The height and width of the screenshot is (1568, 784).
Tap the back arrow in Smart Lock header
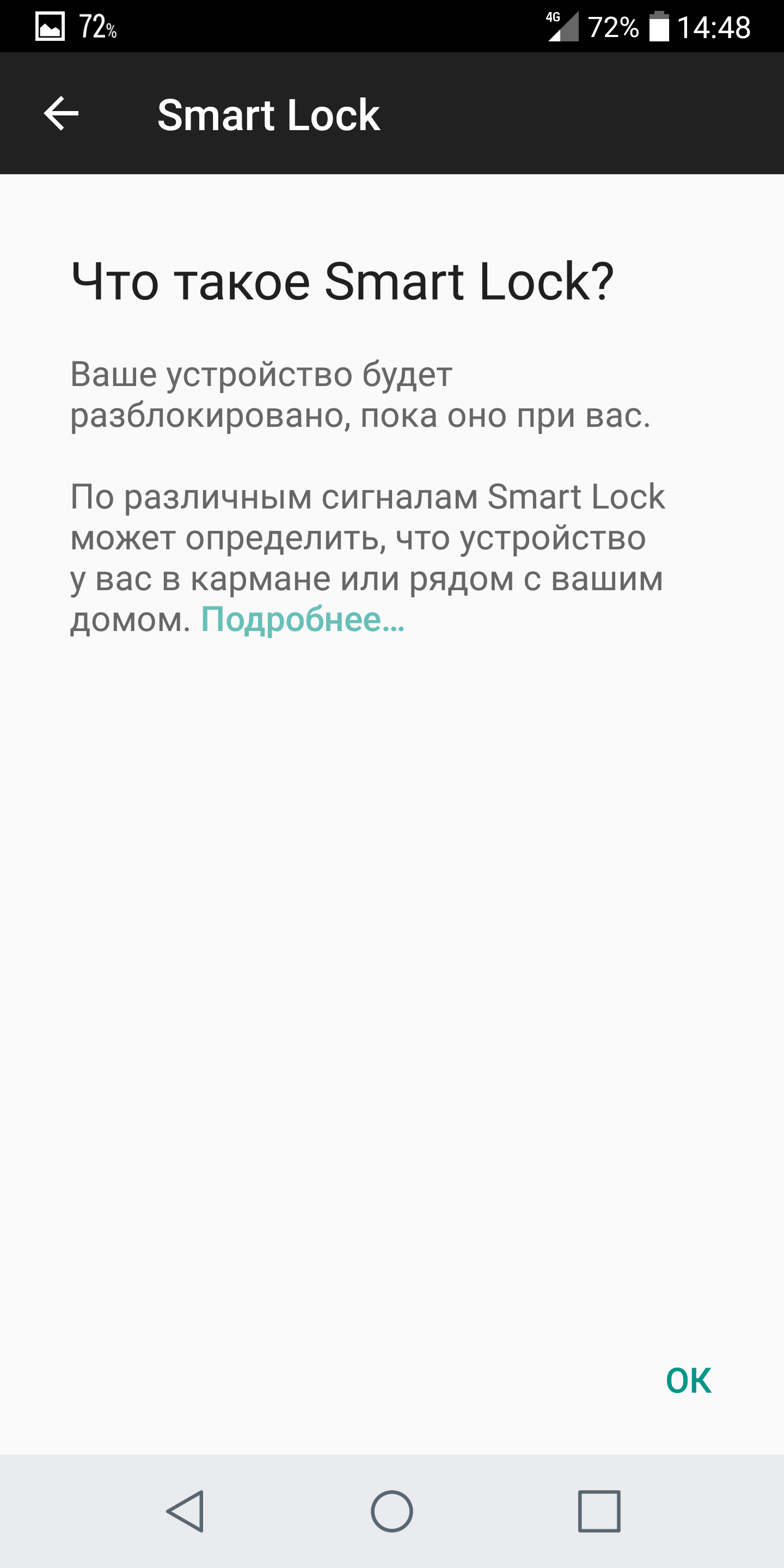tap(62, 113)
